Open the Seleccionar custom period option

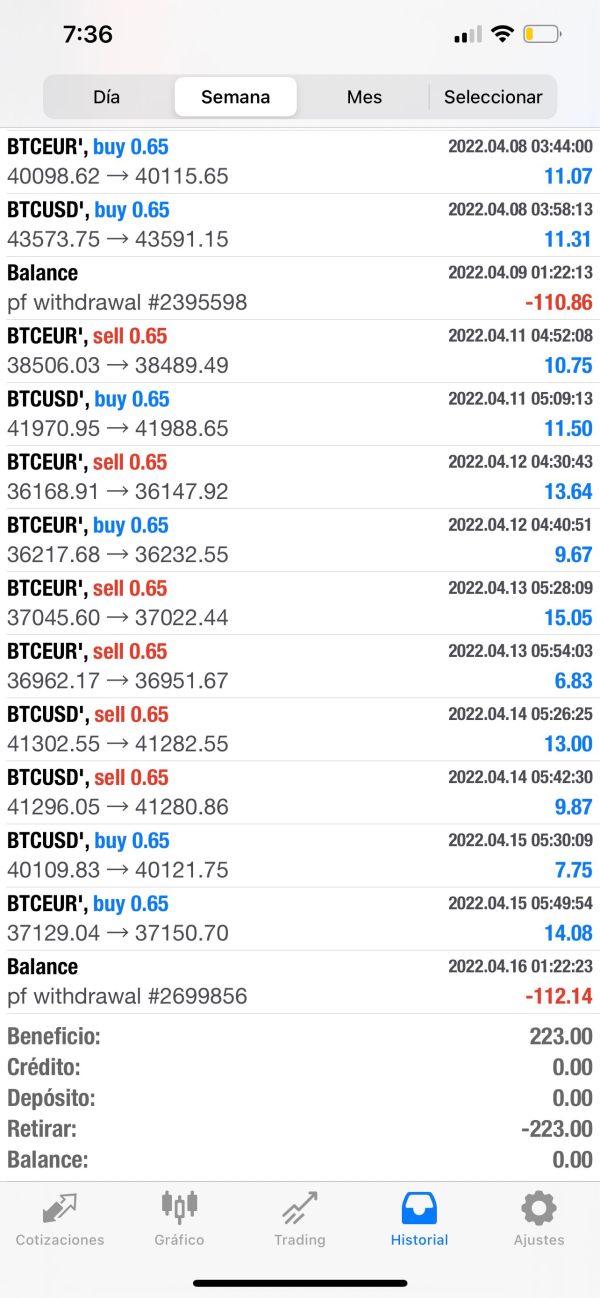pyautogui.click(x=493, y=97)
